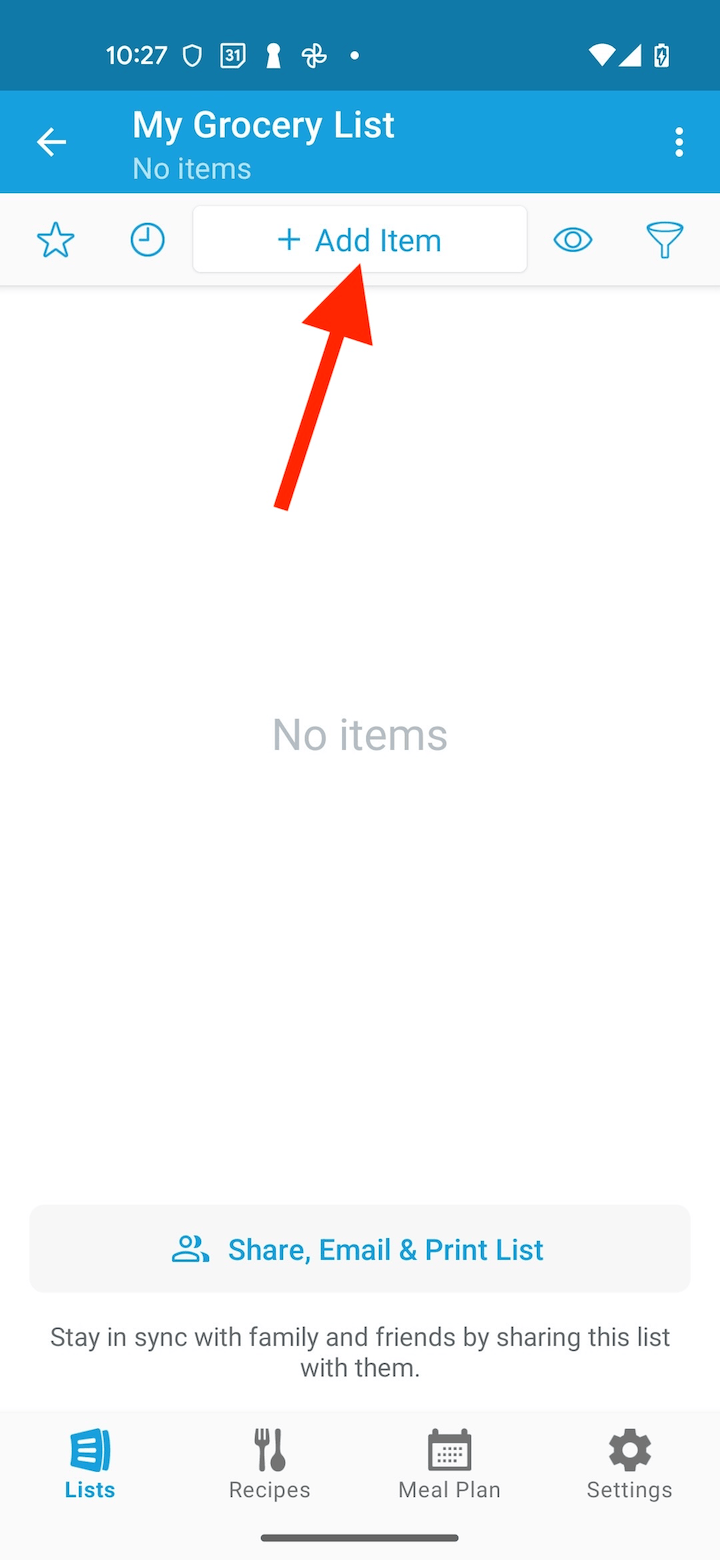This screenshot has width=720, height=1560.
Task: Toggle item visibility with eye icon
Action: (573, 240)
